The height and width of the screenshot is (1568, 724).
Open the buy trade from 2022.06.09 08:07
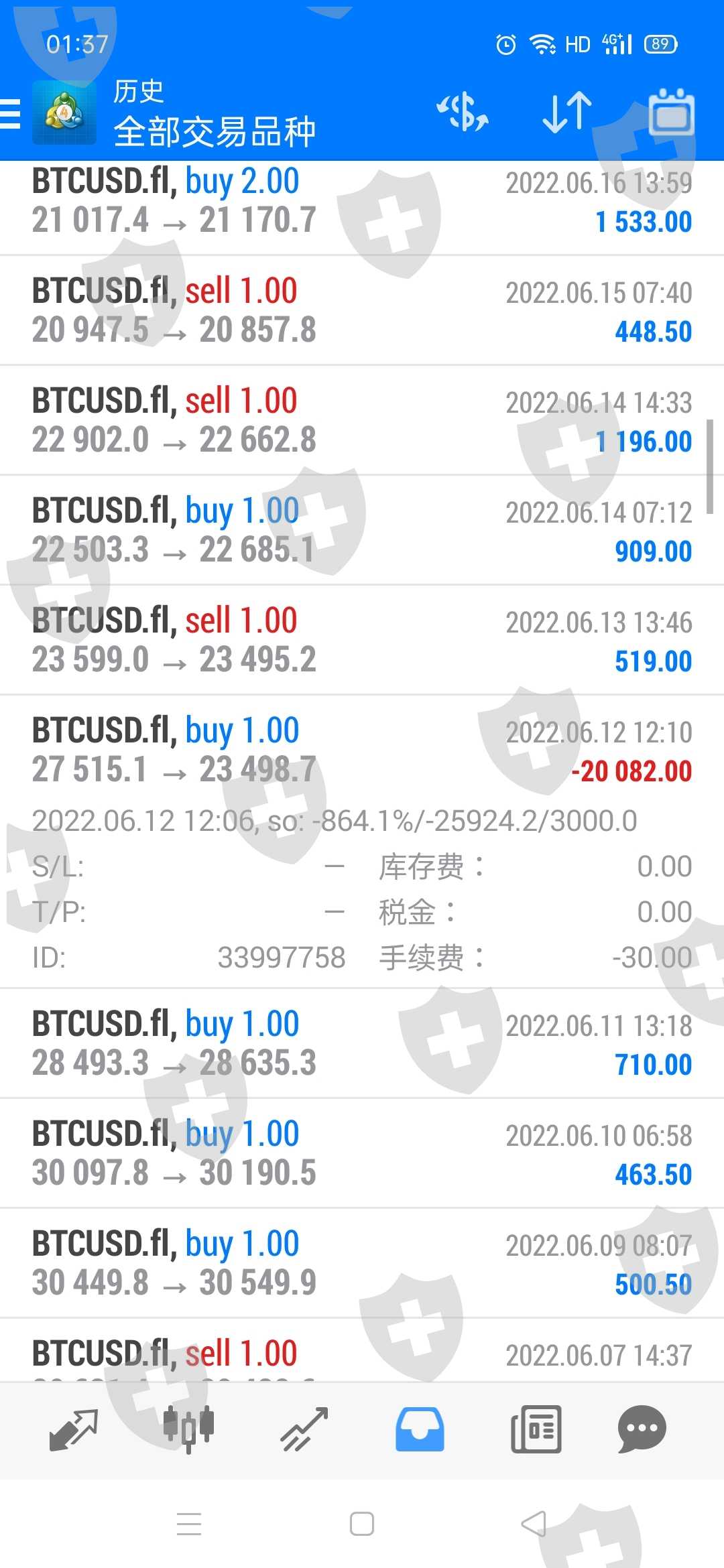coord(362,1263)
